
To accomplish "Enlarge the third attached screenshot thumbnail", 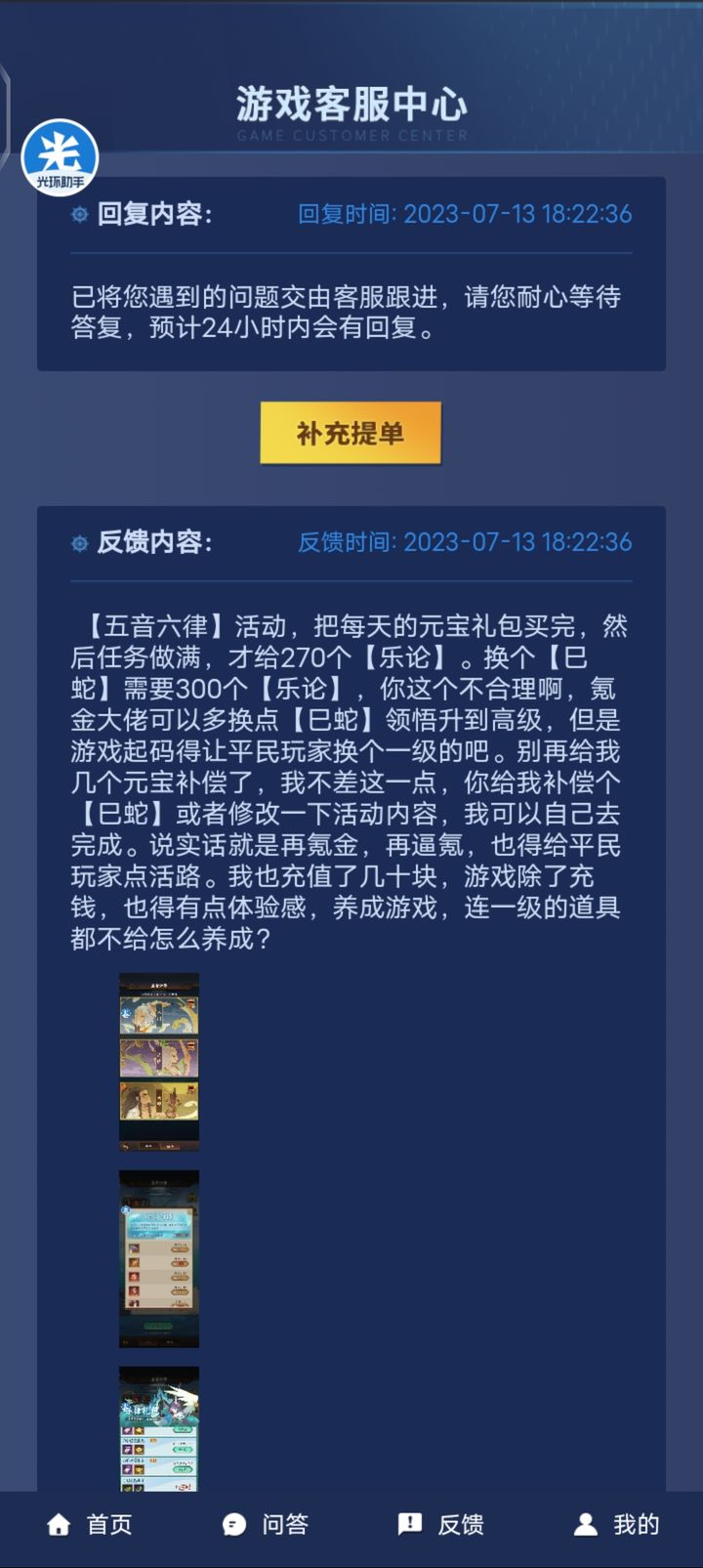I will [159, 1428].
